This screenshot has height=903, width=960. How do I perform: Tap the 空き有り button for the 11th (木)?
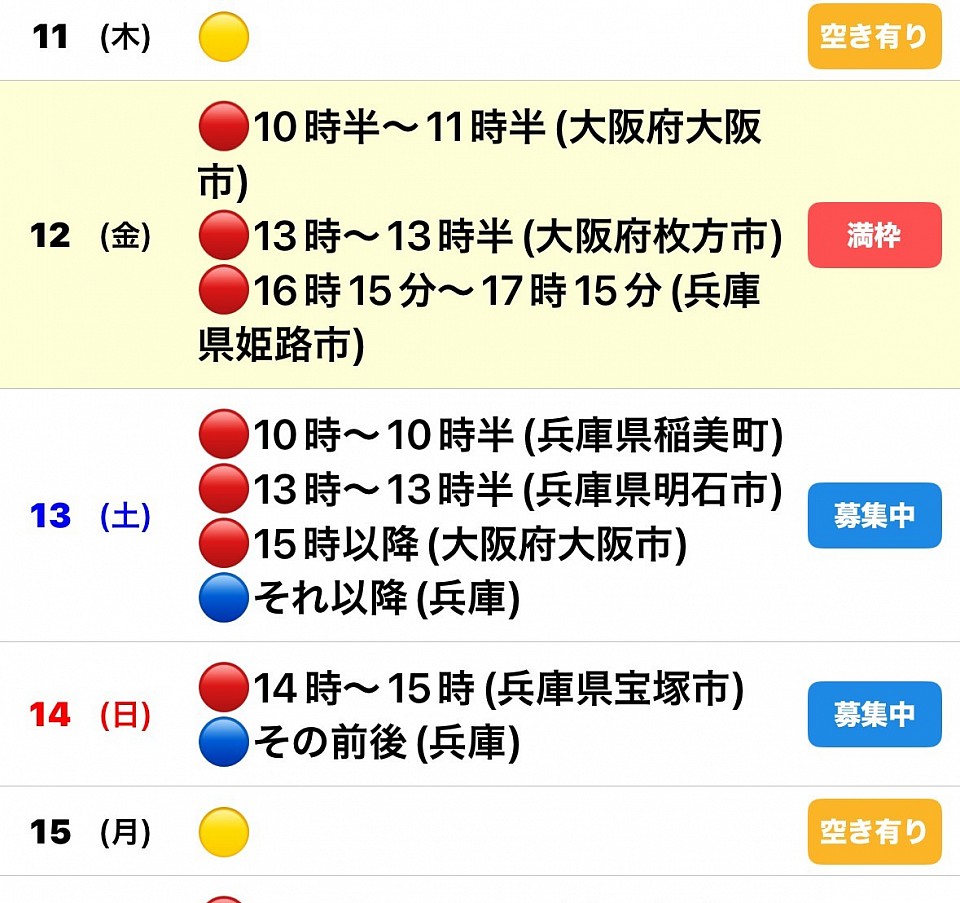coord(874,37)
